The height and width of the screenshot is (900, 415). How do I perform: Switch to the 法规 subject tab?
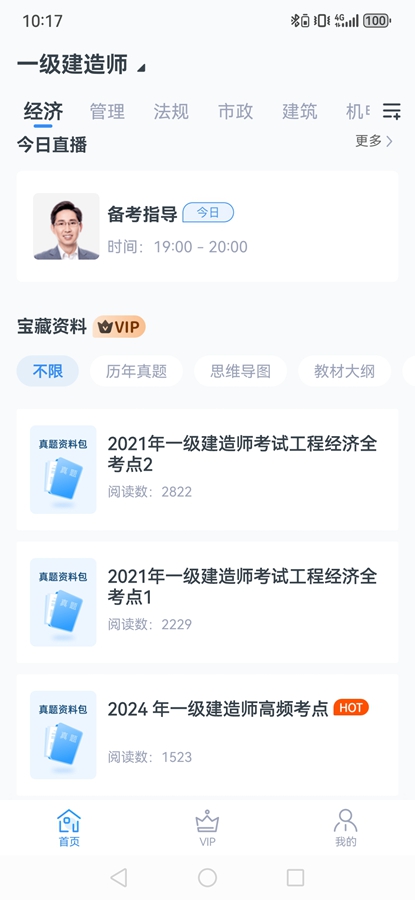coord(171,111)
